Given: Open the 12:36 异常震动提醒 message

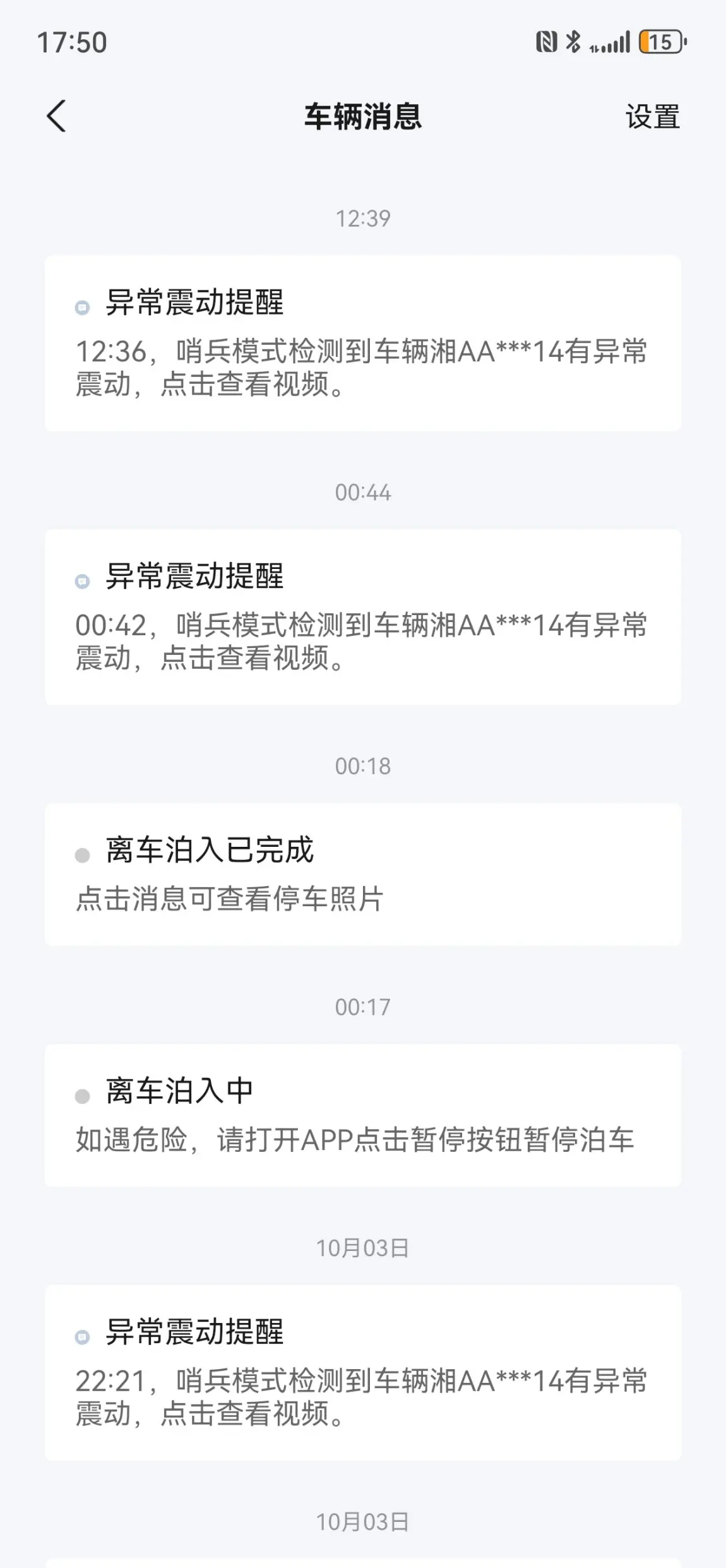Looking at the screenshot, I should tap(362, 343).
